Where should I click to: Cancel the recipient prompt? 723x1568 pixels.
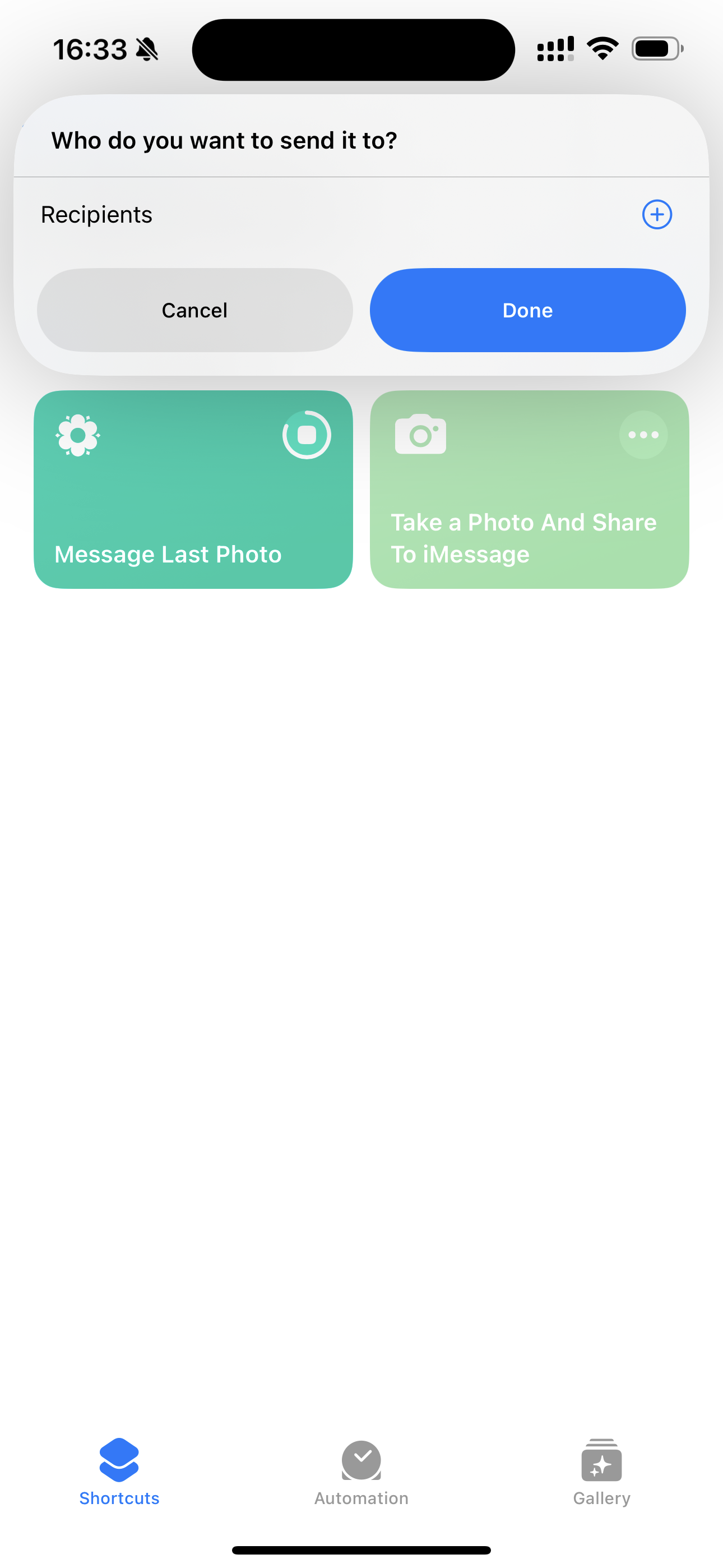coord(194,310)
